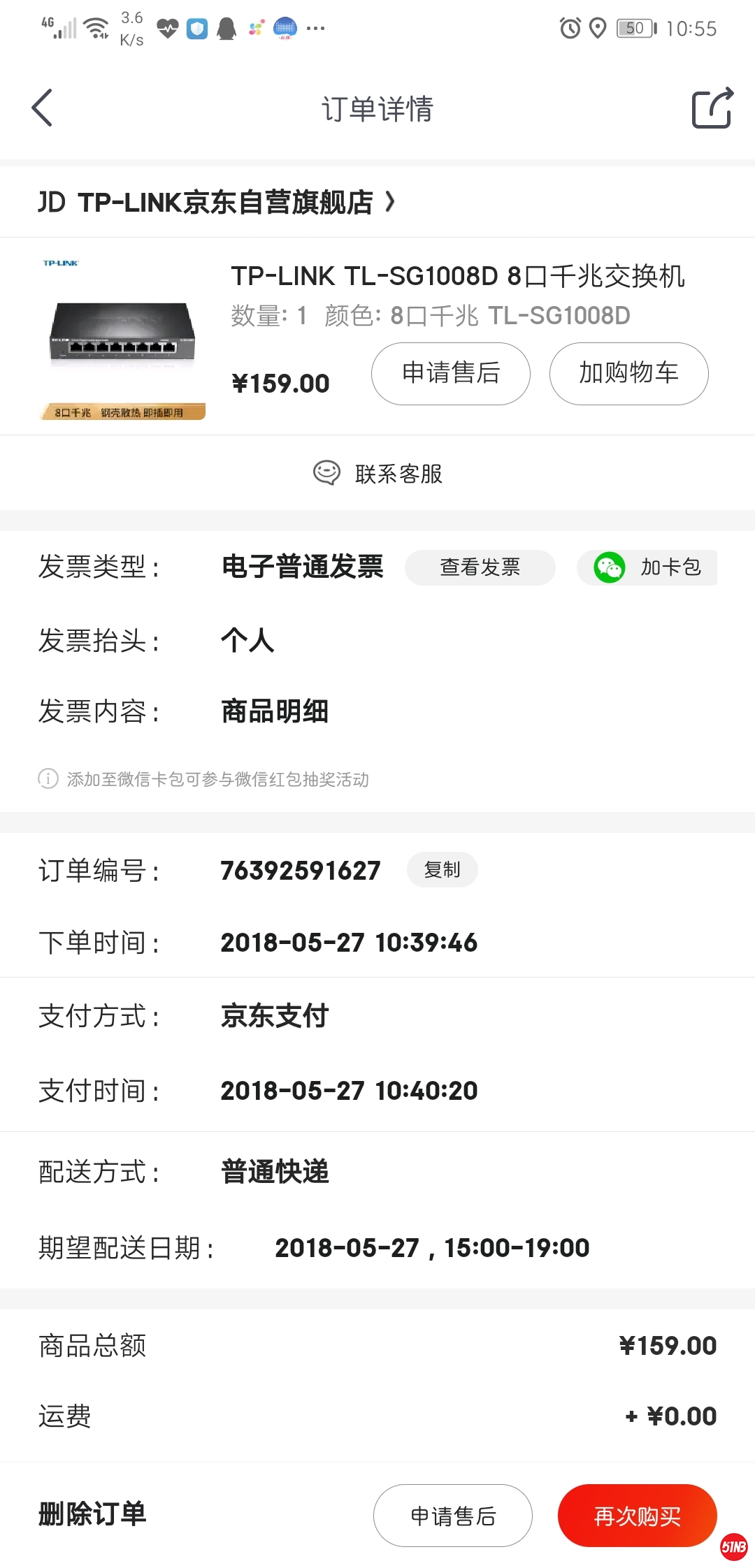Select 个人 as the invoice title

coord(248,640)
